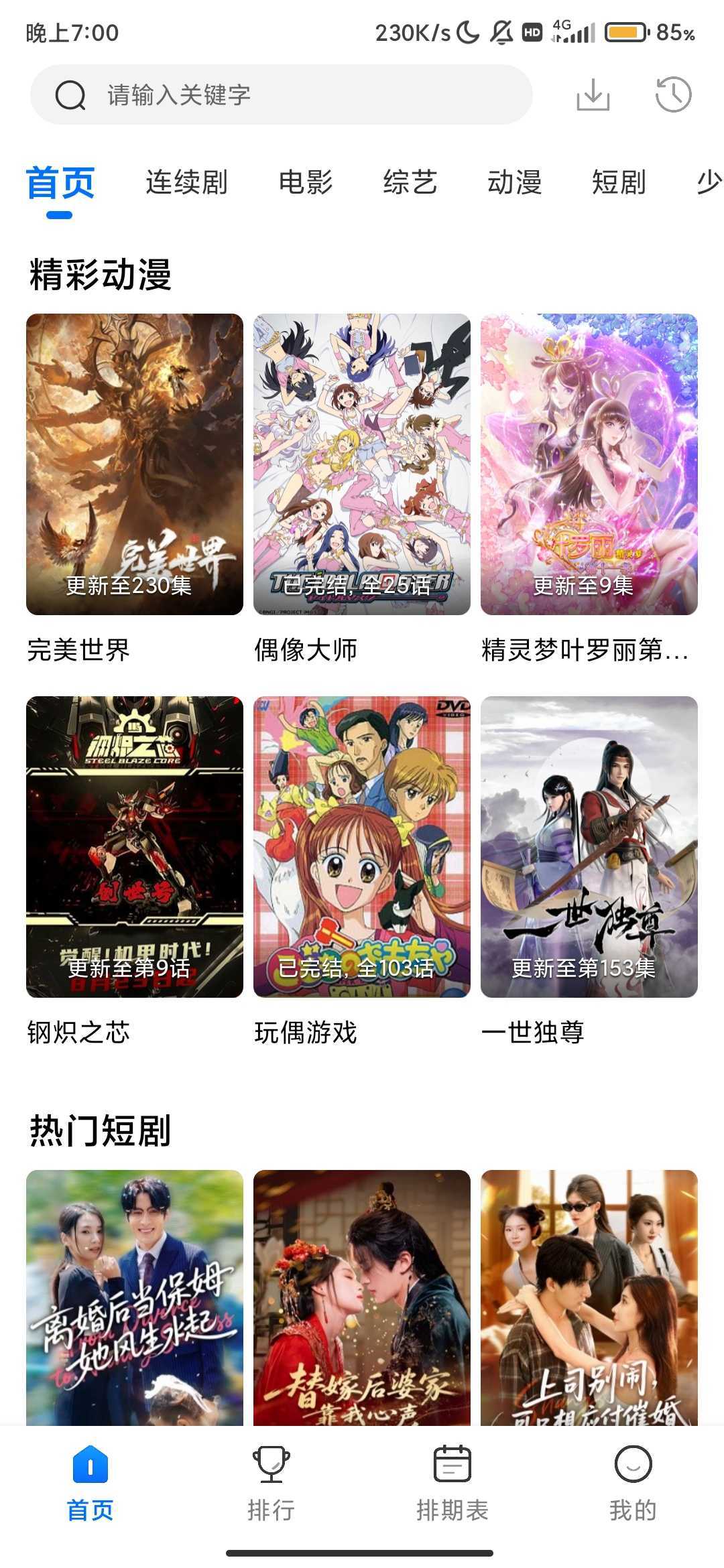Image resolution: width=724 pixels, height=1568 pixels.
Task: Open the watch history clock icon
Action: click(673, 94)
